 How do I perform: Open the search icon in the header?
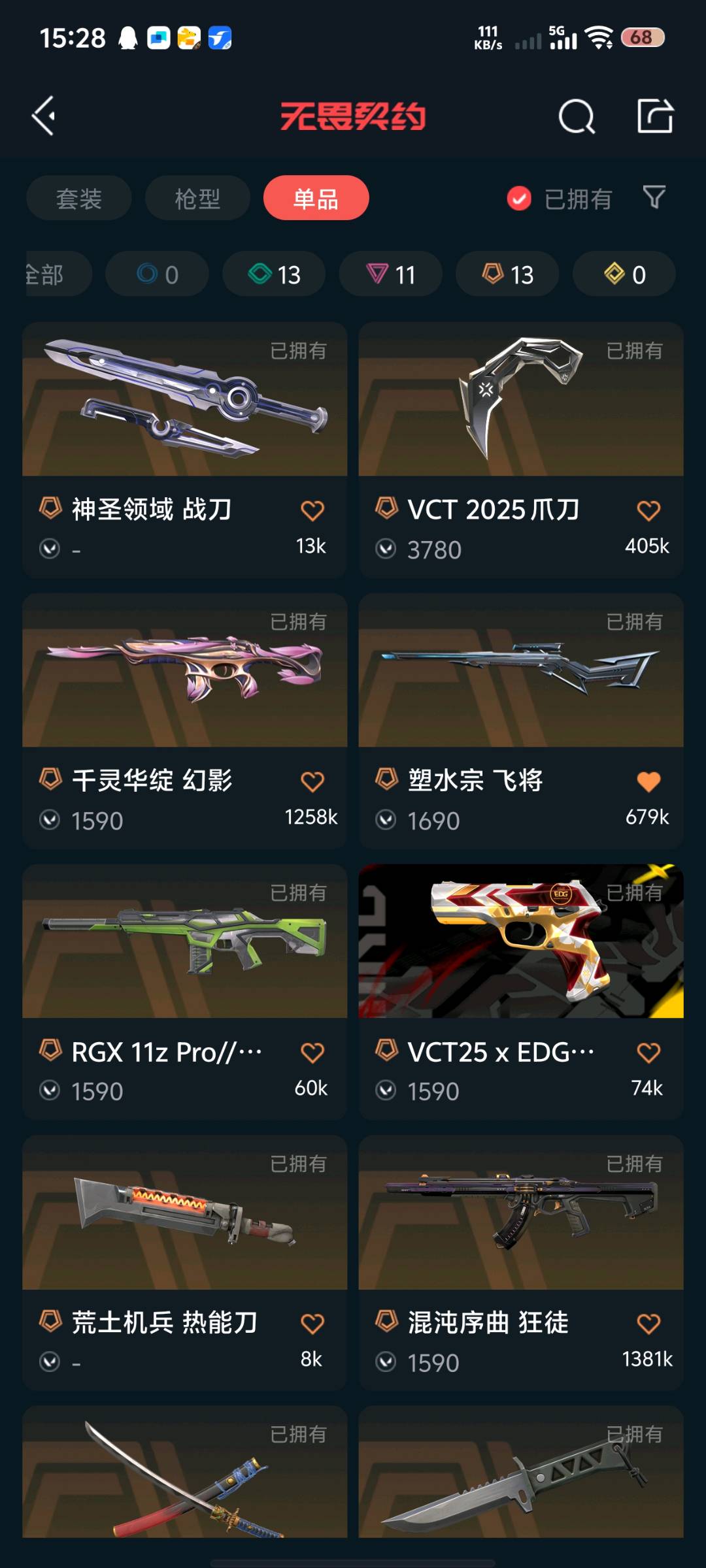coord(577,117)
